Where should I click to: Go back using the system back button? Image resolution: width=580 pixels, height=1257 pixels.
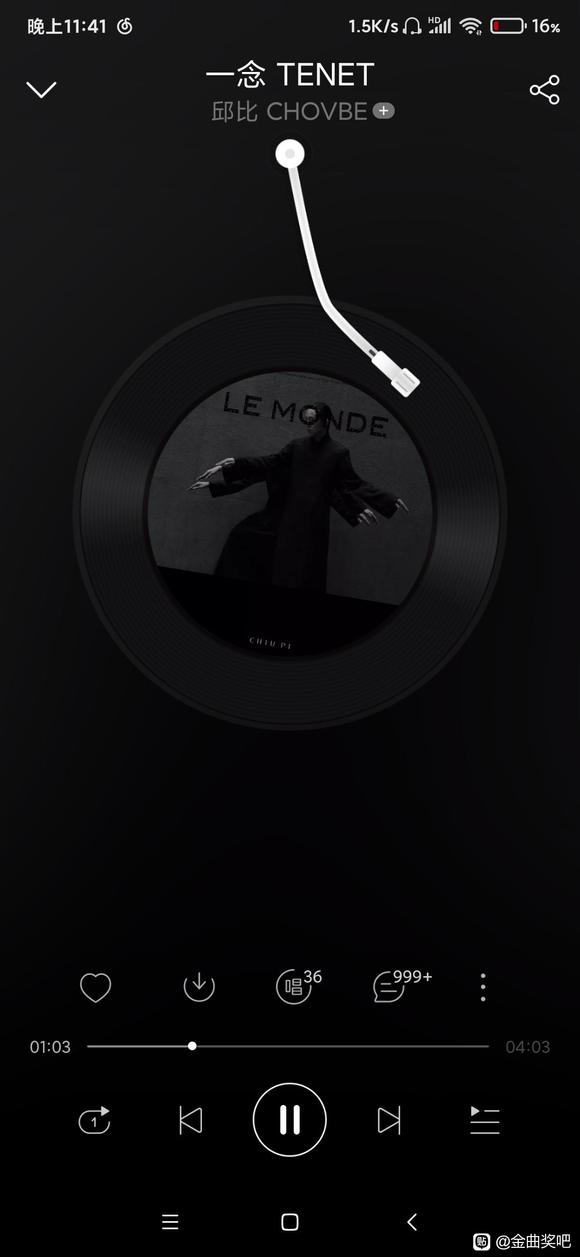coord(411,1222)
